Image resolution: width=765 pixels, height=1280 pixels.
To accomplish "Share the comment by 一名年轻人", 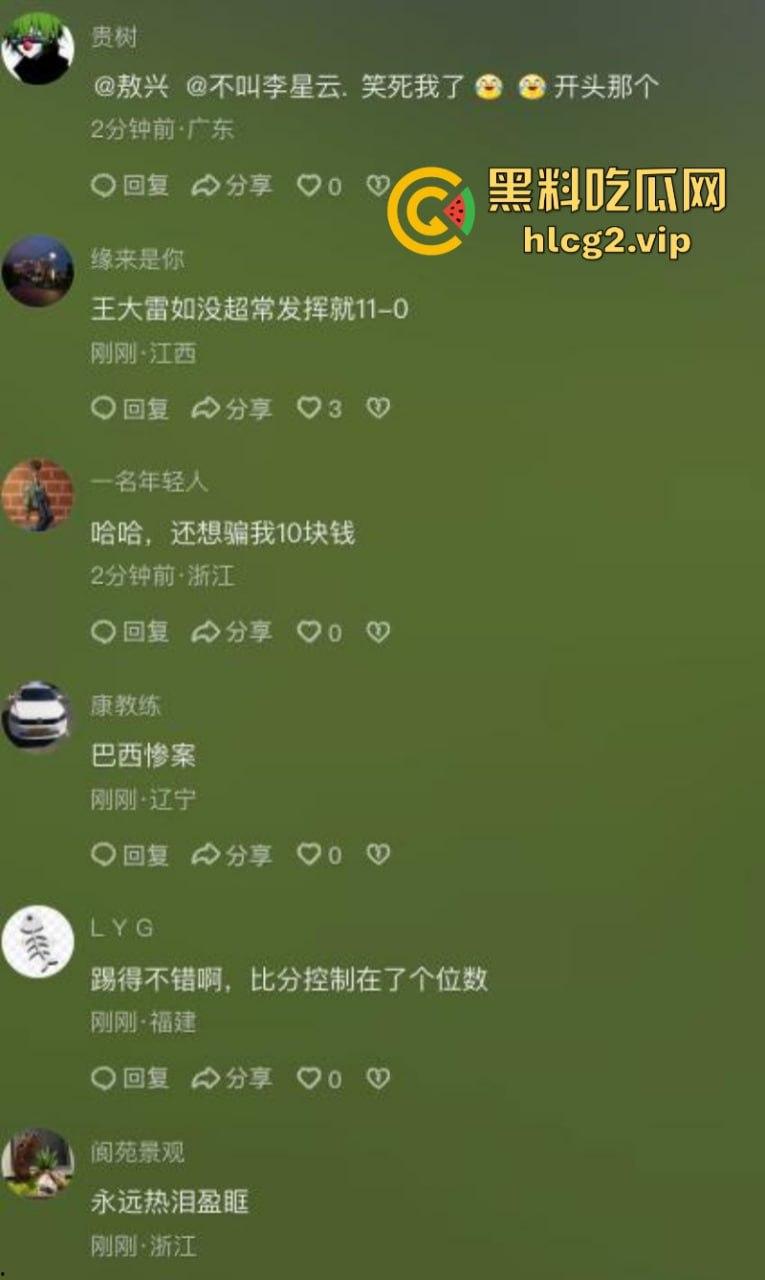I will click(x=232, y=632).
